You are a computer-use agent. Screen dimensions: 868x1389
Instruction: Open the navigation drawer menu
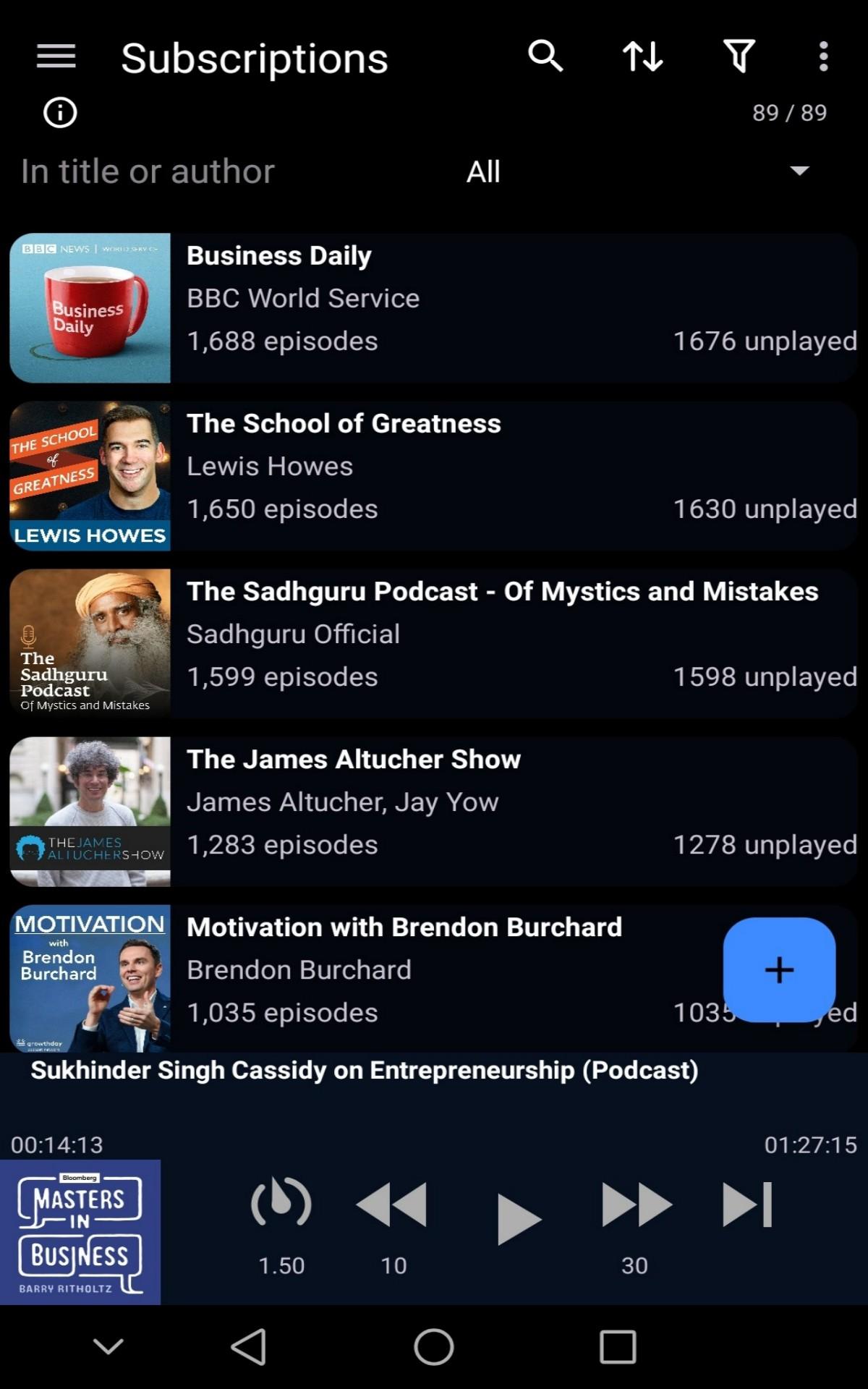click(56, 56)
